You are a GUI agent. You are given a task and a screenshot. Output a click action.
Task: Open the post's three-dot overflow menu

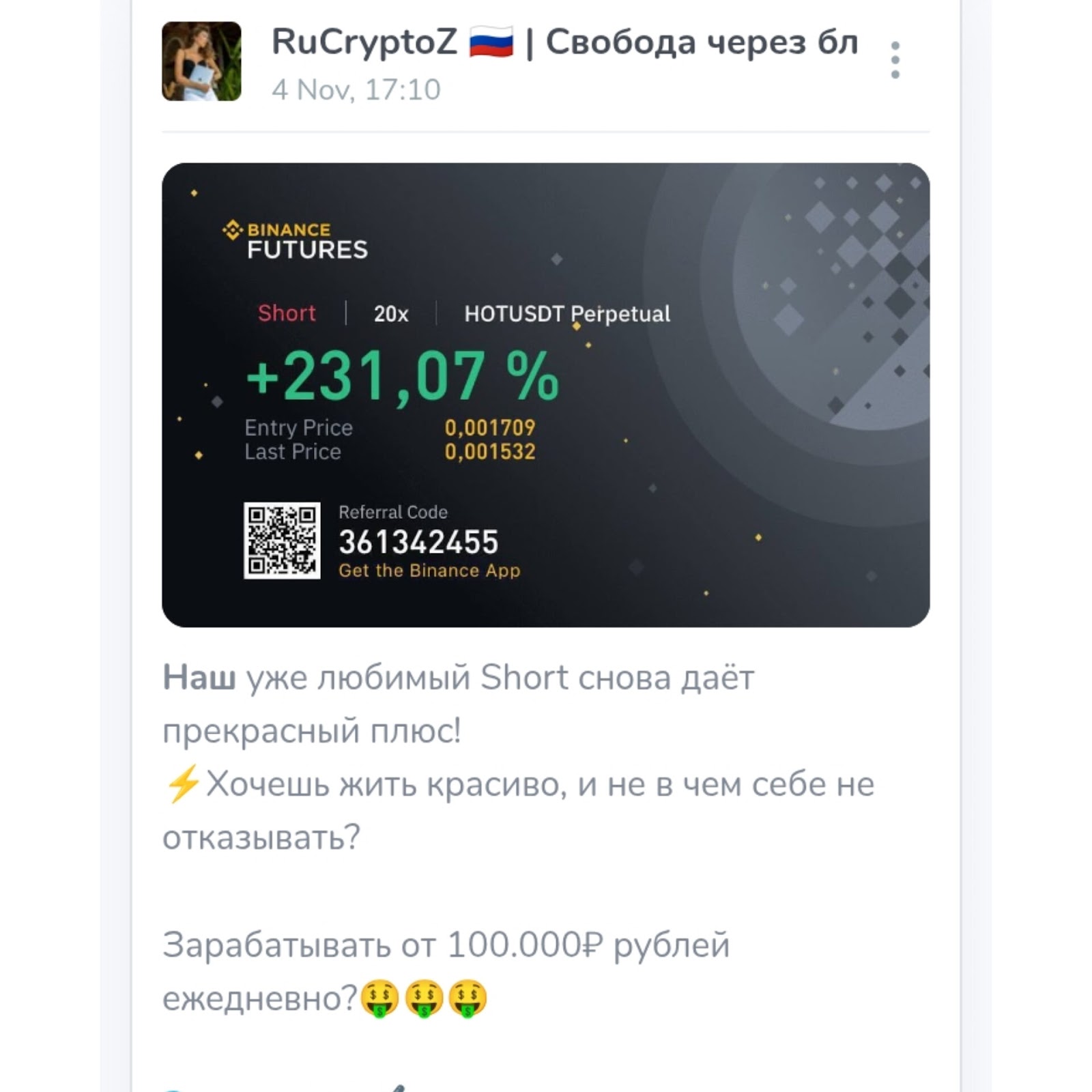[895, 60]
